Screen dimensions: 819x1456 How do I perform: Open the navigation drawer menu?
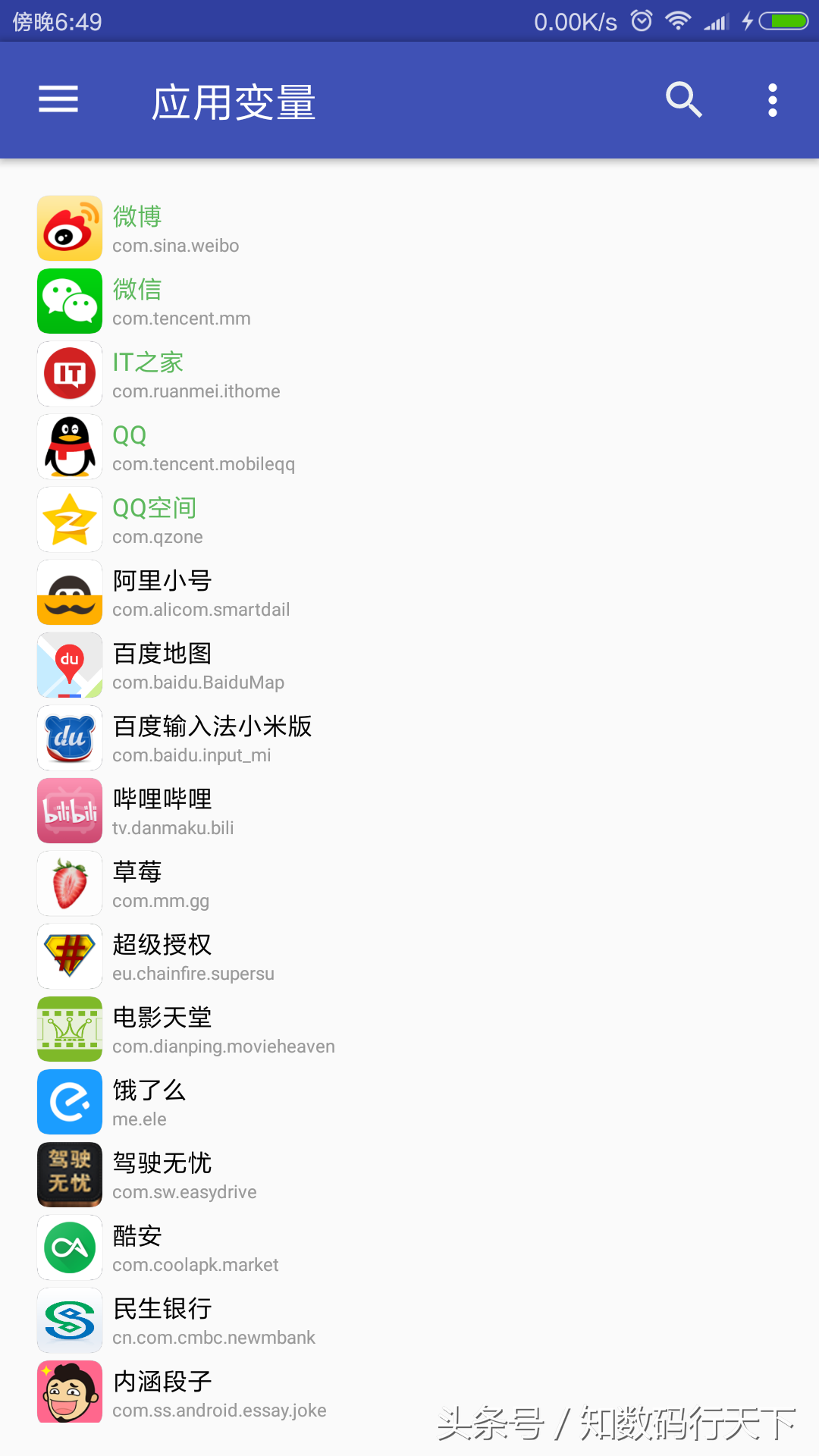(x=58, y=99)
